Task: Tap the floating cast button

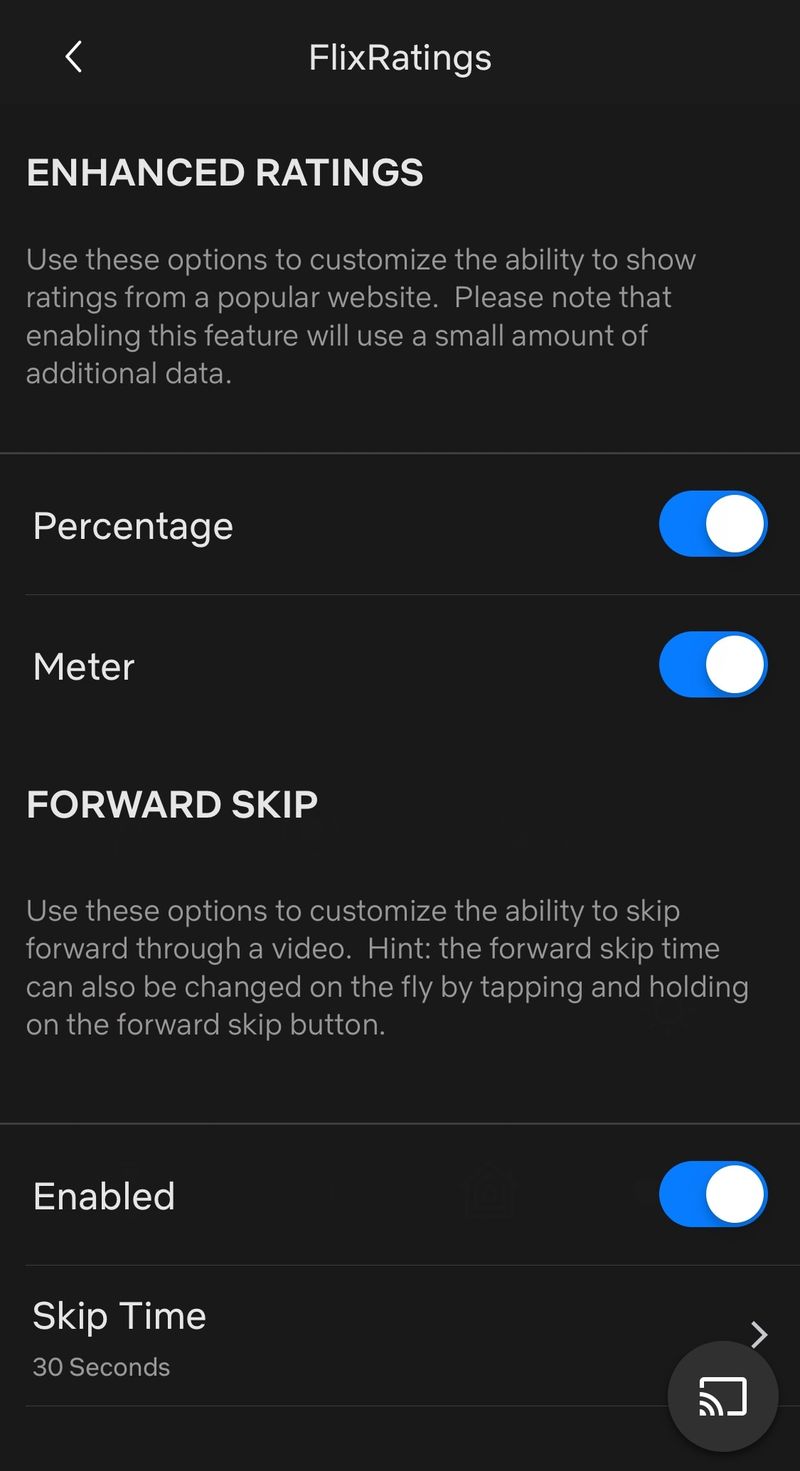Action: 723,1396
